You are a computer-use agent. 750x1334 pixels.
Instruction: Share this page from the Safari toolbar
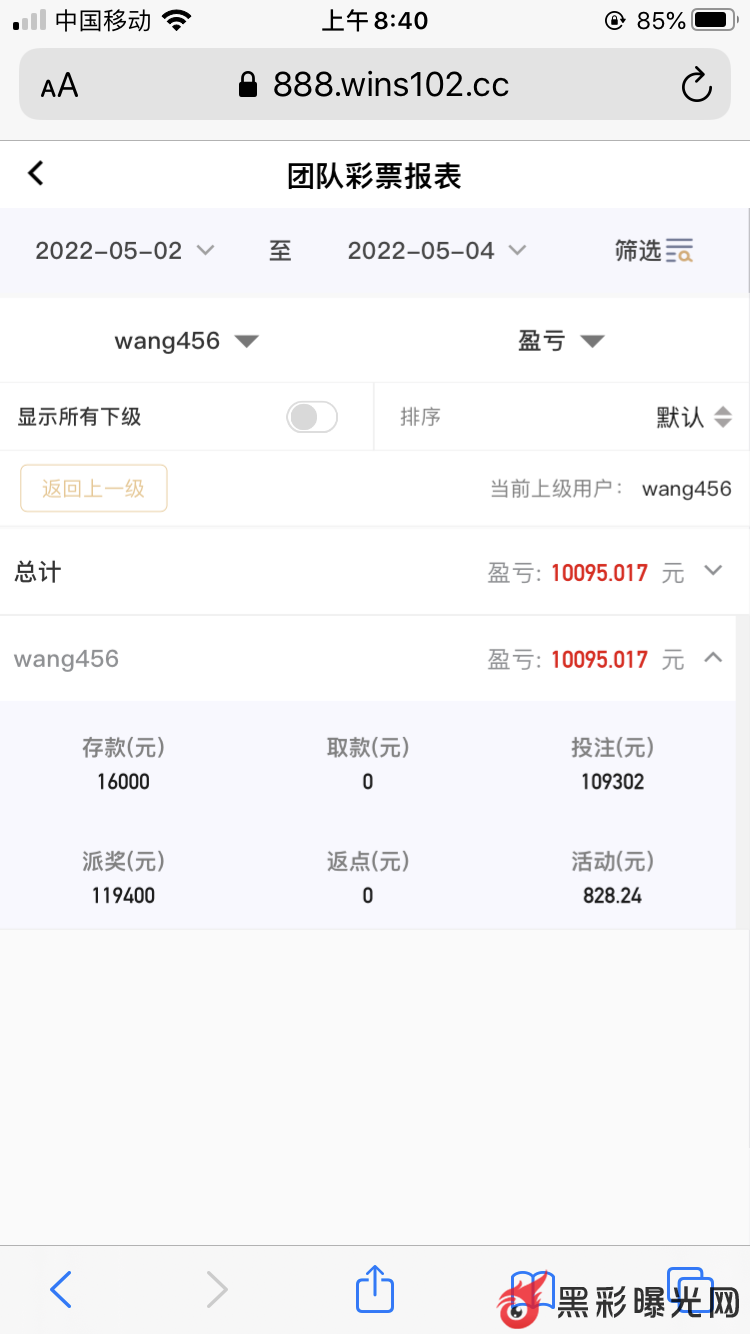[375, 1289]
